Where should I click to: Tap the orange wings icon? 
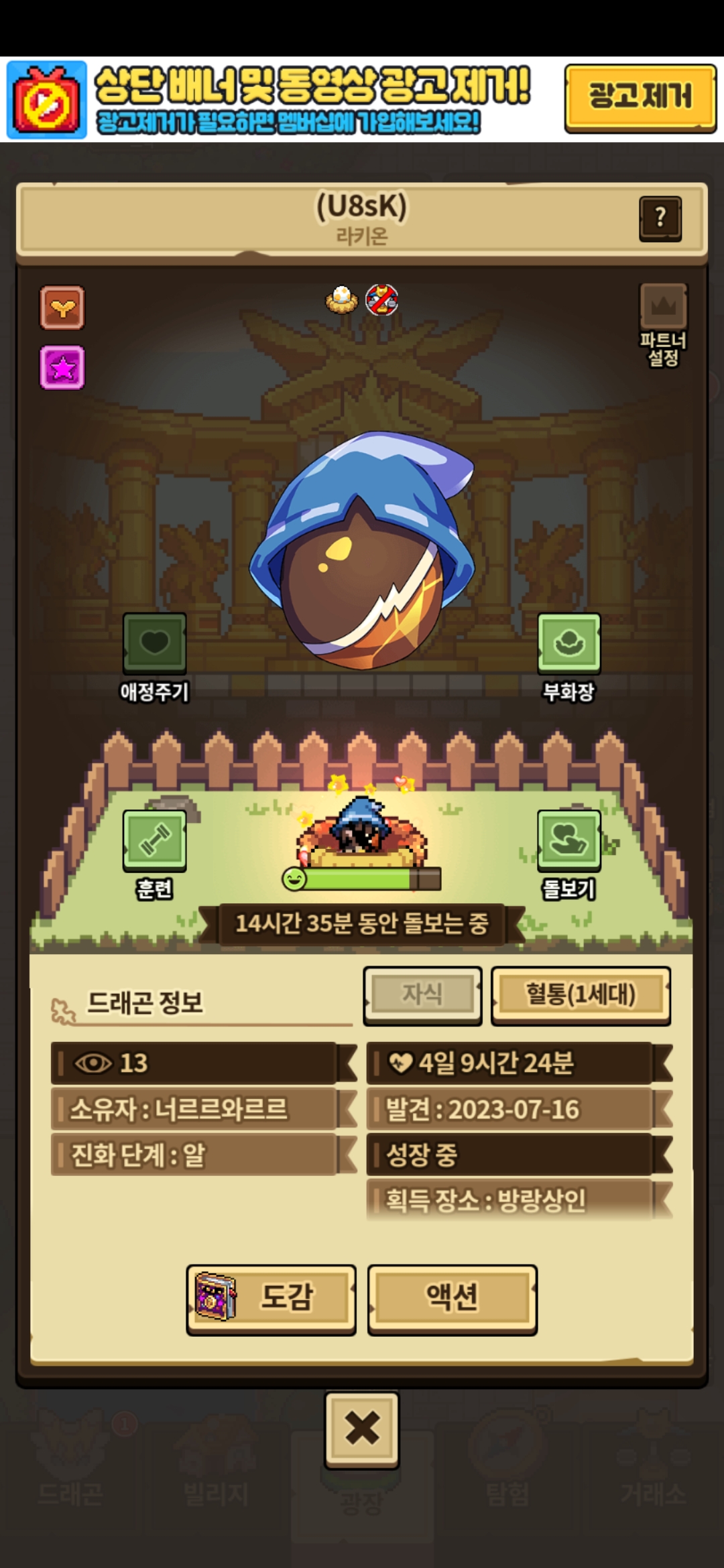(62, 308)
